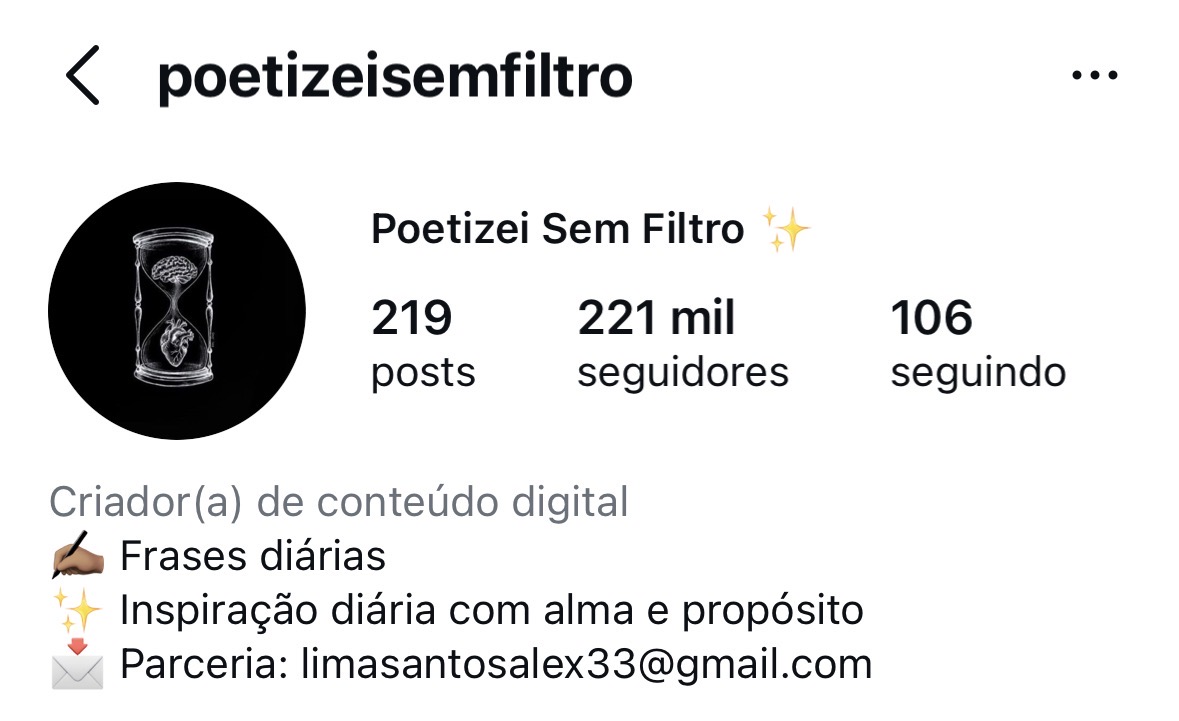The image size is (1179, 721).
Task: View the 221 mil seguidores list
Action: point(683,345)
